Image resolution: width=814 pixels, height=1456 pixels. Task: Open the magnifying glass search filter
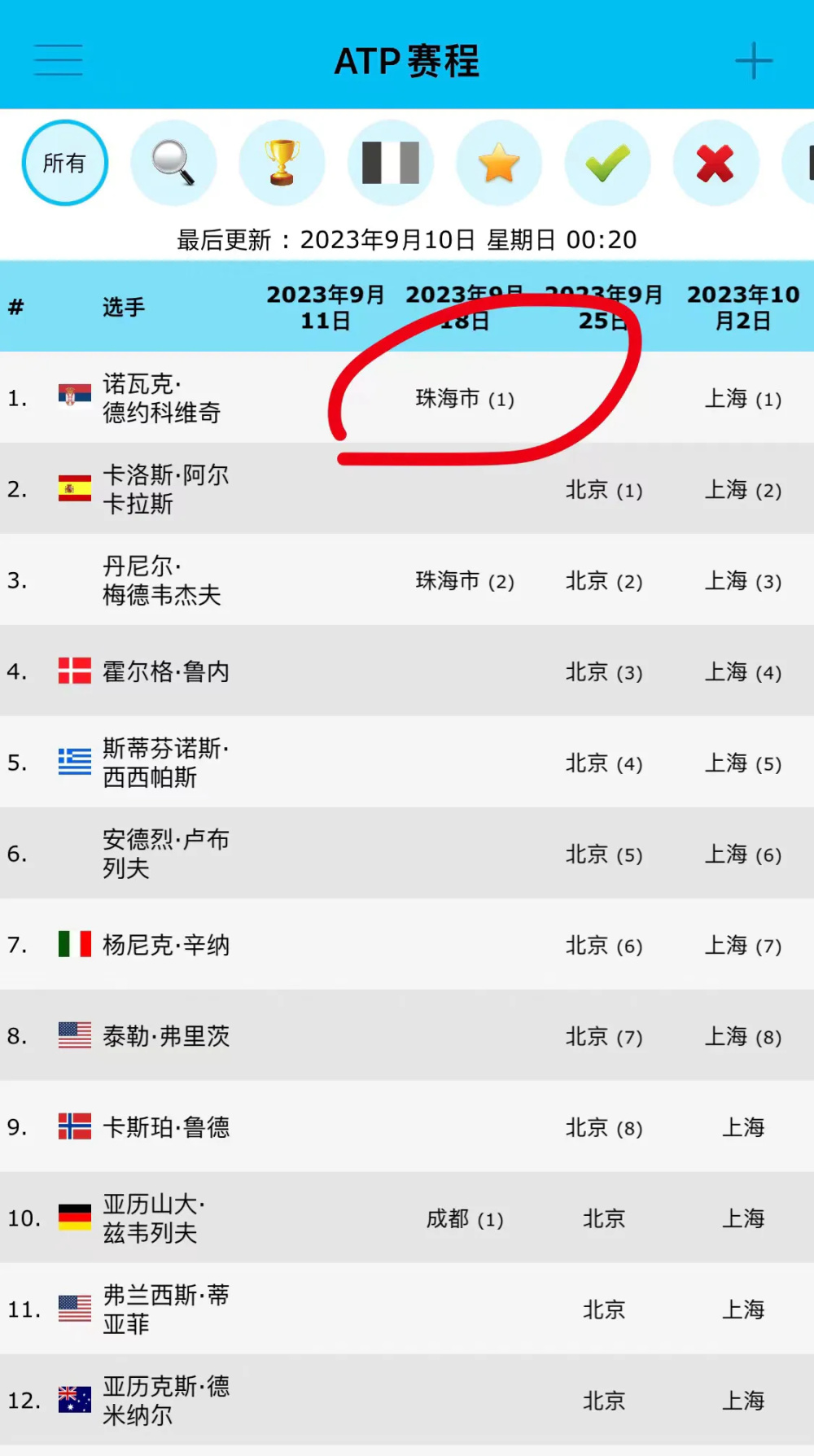(x=173, y=163)
